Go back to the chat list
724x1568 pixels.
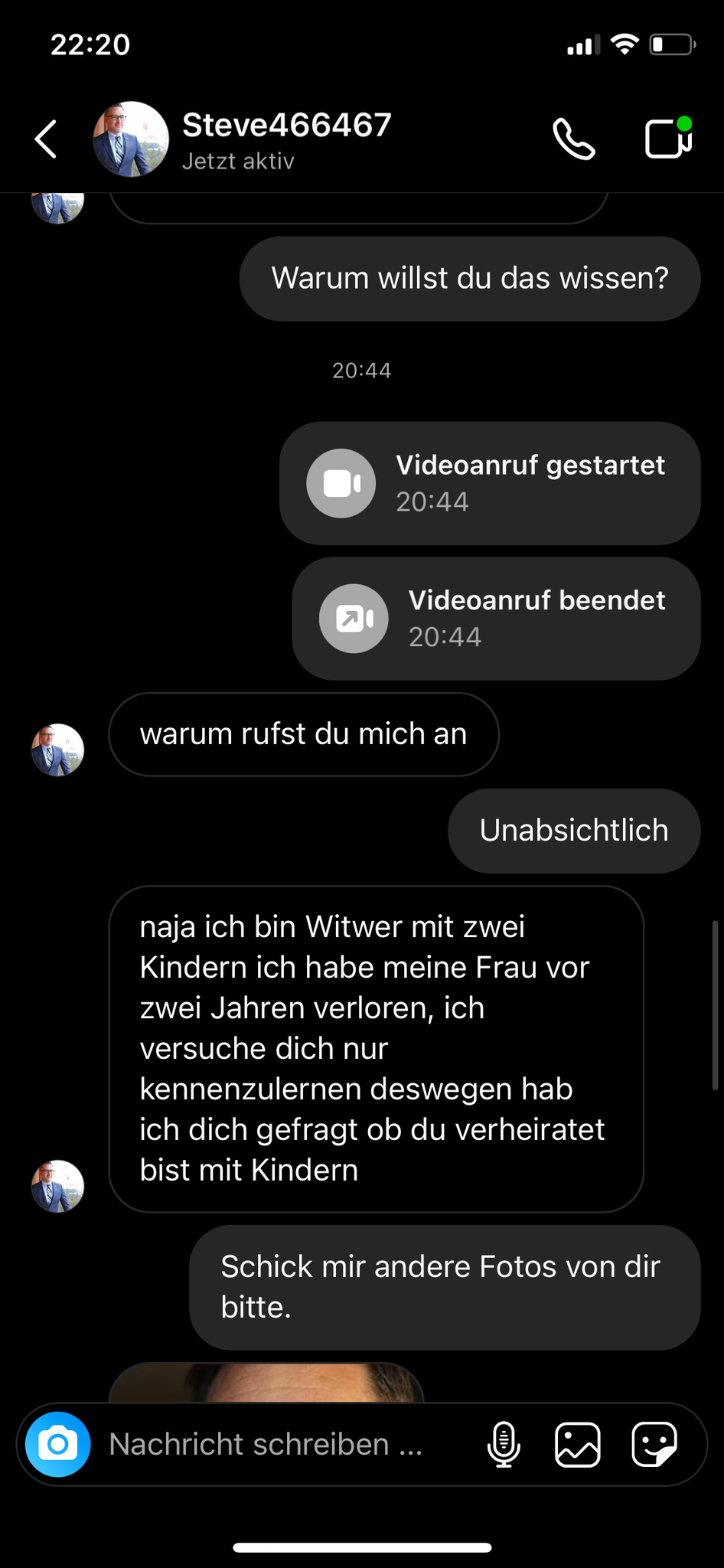(47, 139)
